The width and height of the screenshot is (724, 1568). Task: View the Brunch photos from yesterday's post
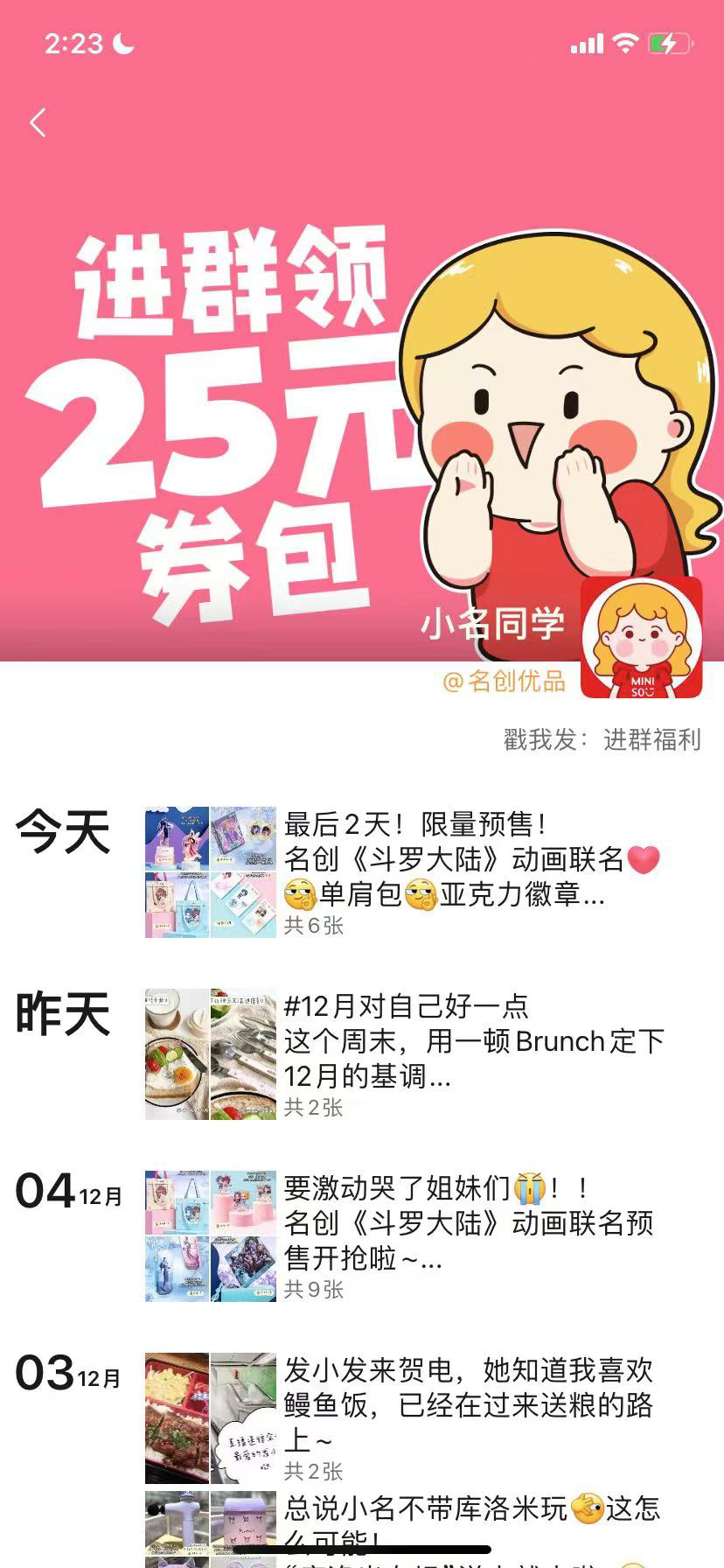click(x=210, y=1053)
